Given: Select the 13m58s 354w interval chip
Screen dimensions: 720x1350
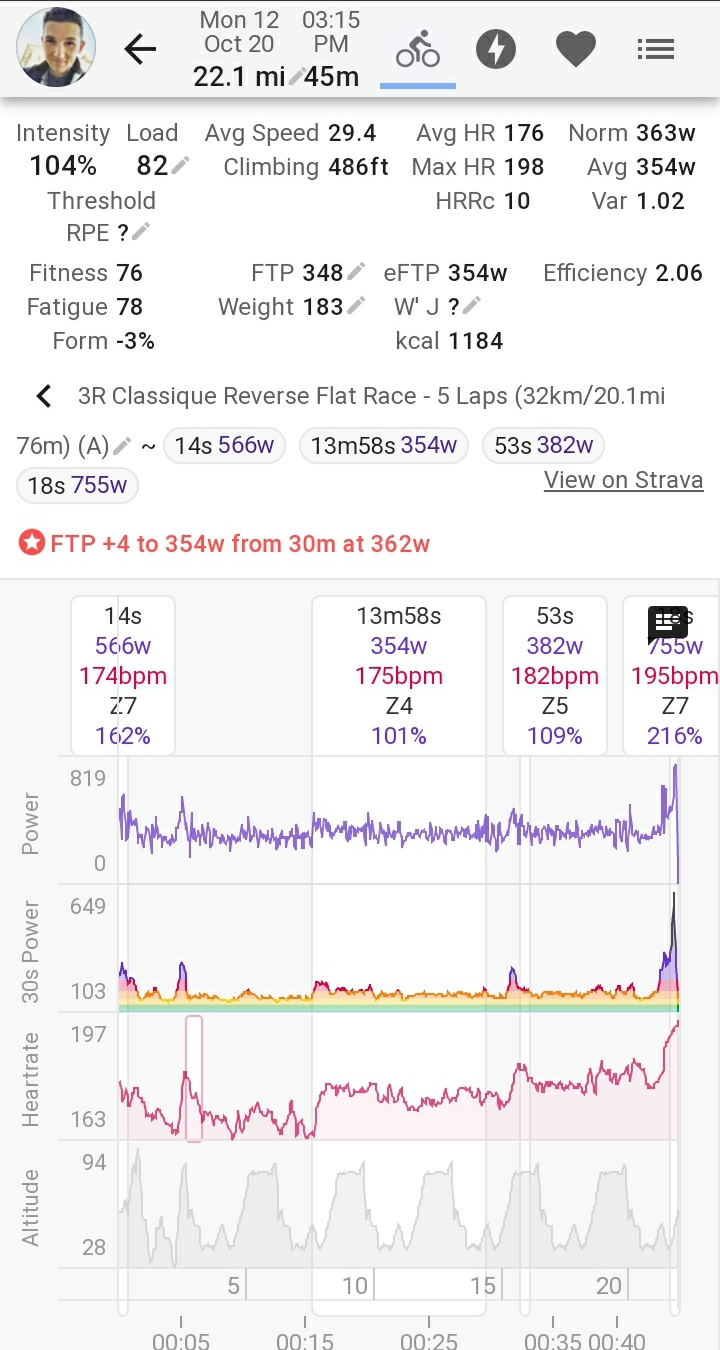Looking at the screenshot, I should pyautogui.click(x=384, y=446).
